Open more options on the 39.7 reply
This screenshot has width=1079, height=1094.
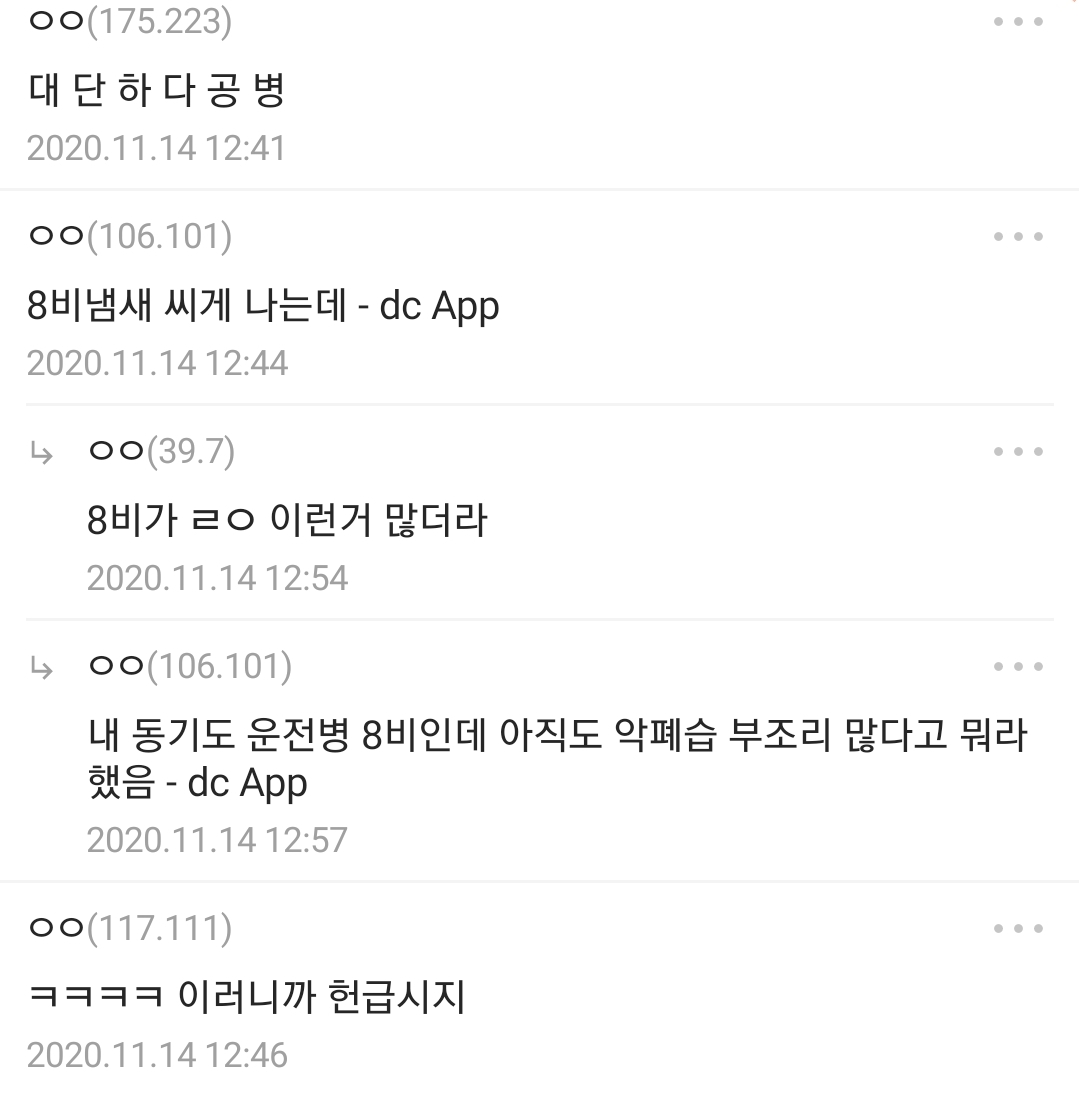[1018, 452]
